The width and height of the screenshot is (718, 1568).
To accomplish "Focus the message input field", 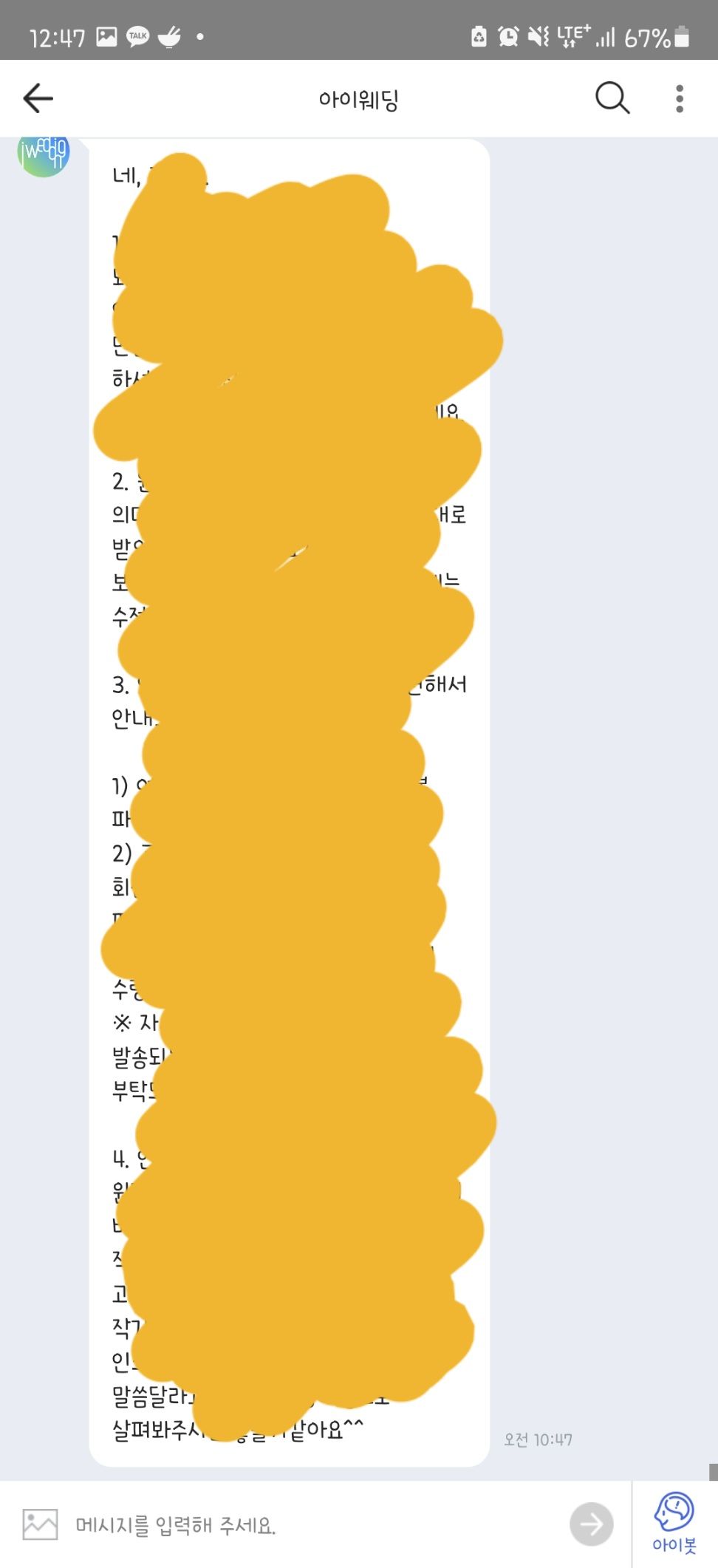I will [x=310, y=1525].
